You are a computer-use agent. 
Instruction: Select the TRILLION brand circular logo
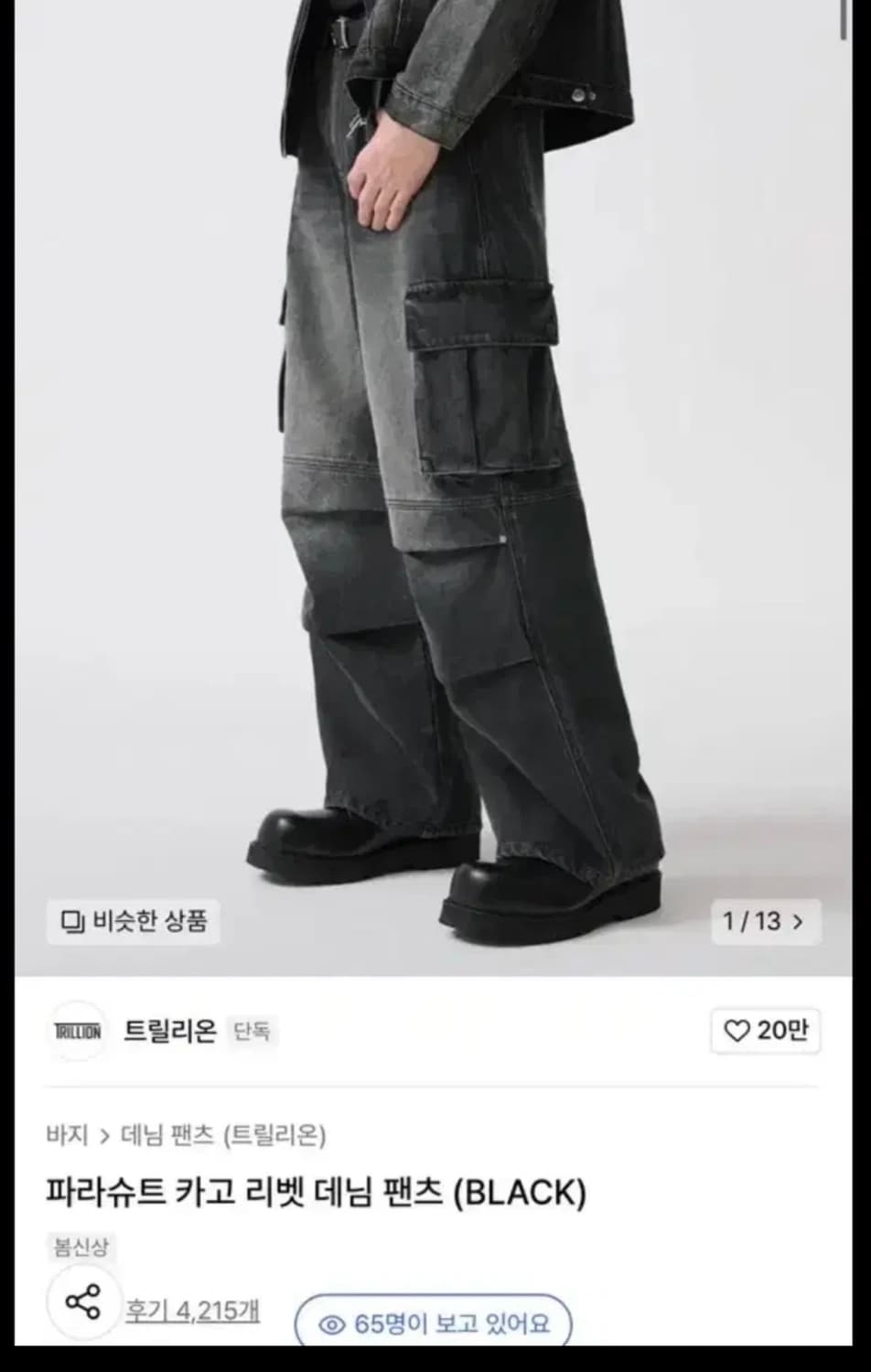(x=80, y=1031)
